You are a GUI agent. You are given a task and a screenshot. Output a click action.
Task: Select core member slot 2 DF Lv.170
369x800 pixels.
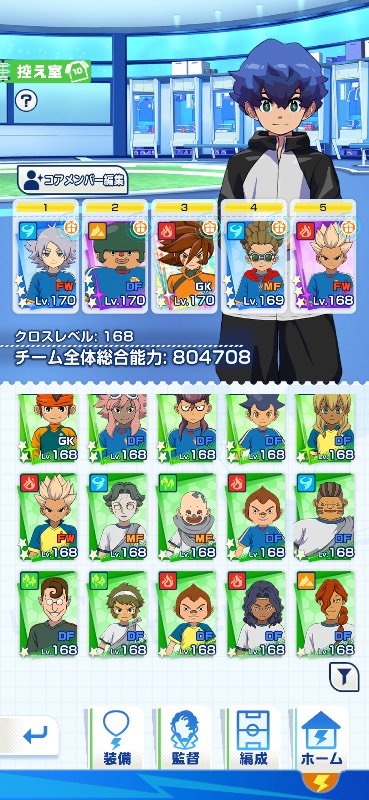115,256
